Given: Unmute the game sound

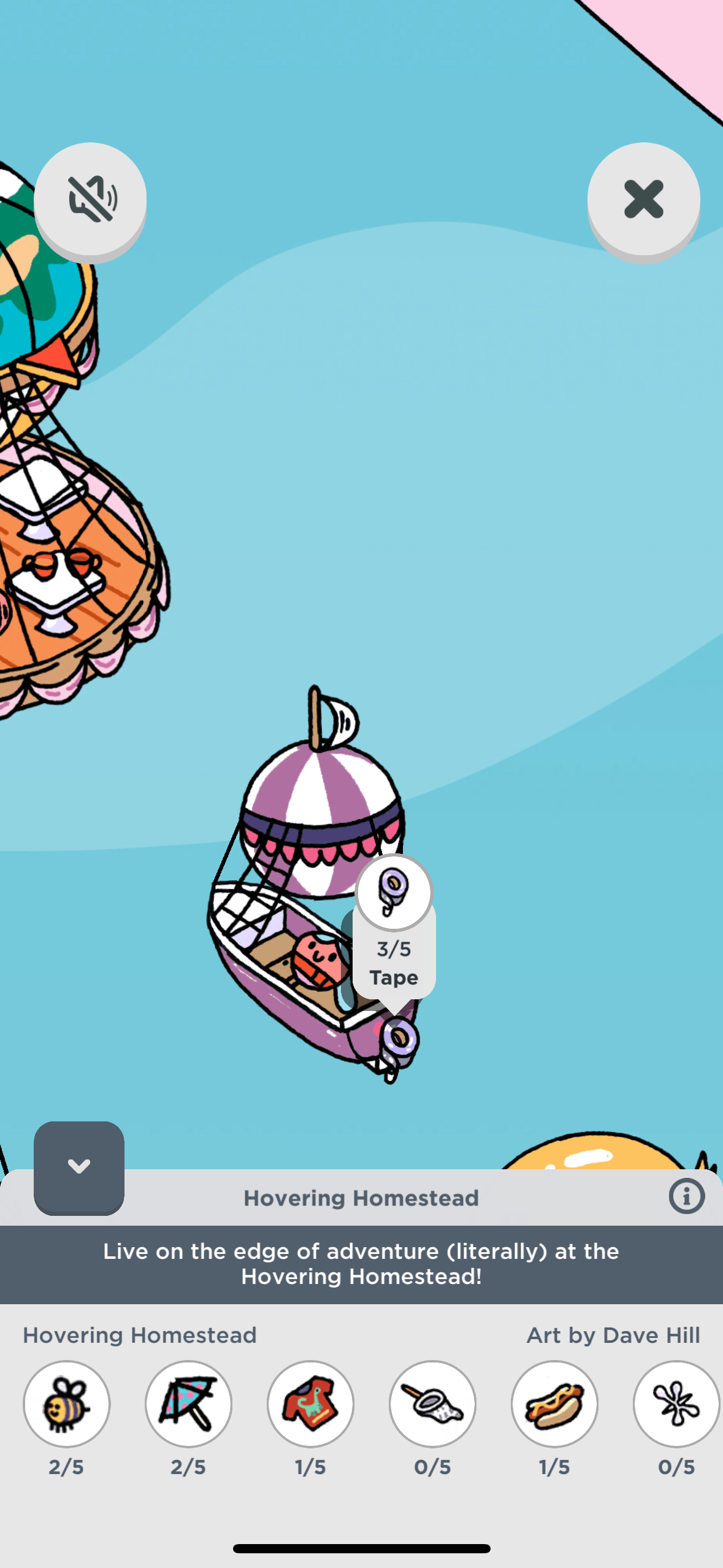Looking at the screenshot, I should point(90,199).
